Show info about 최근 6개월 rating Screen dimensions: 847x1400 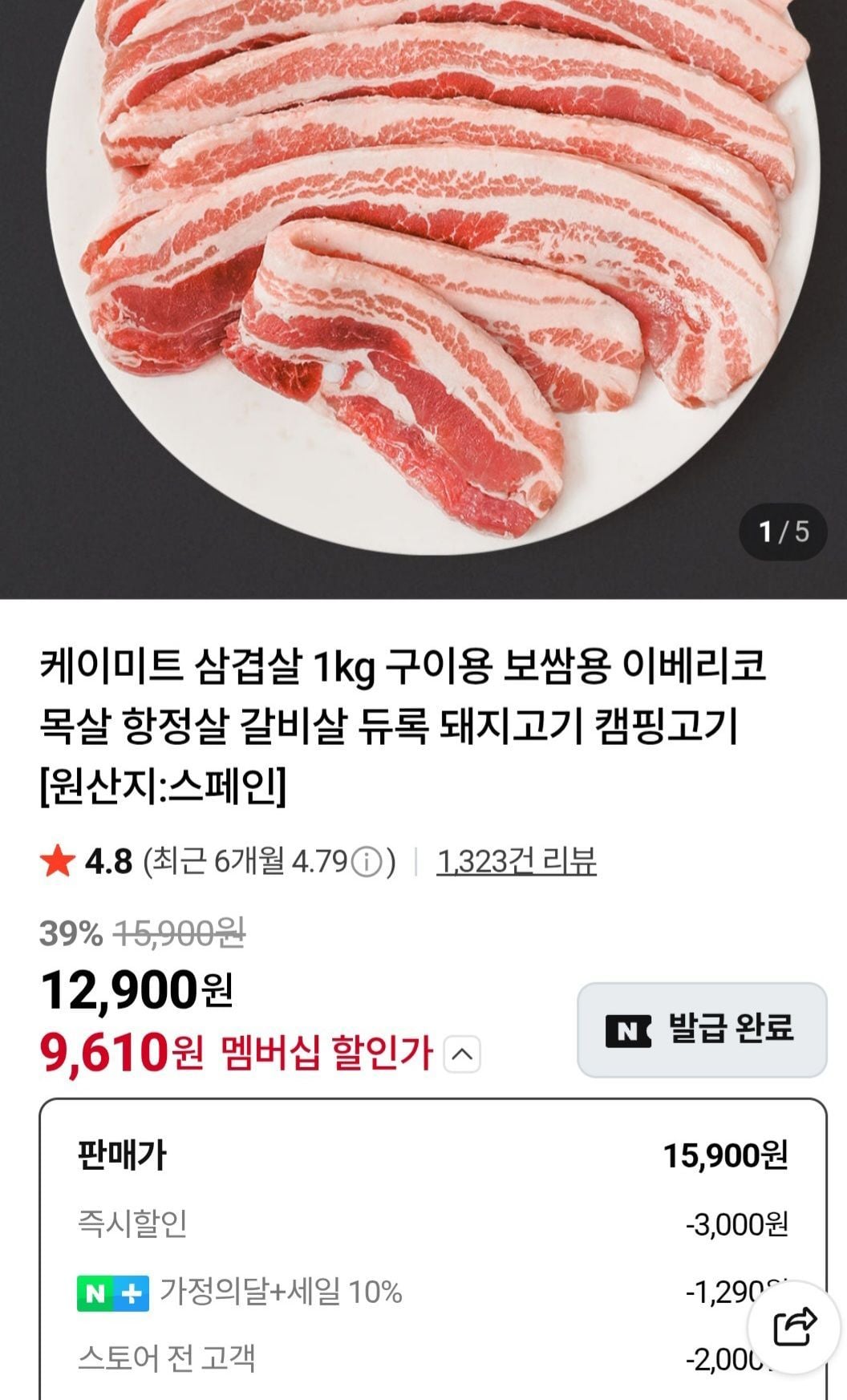tap(366, 863)
